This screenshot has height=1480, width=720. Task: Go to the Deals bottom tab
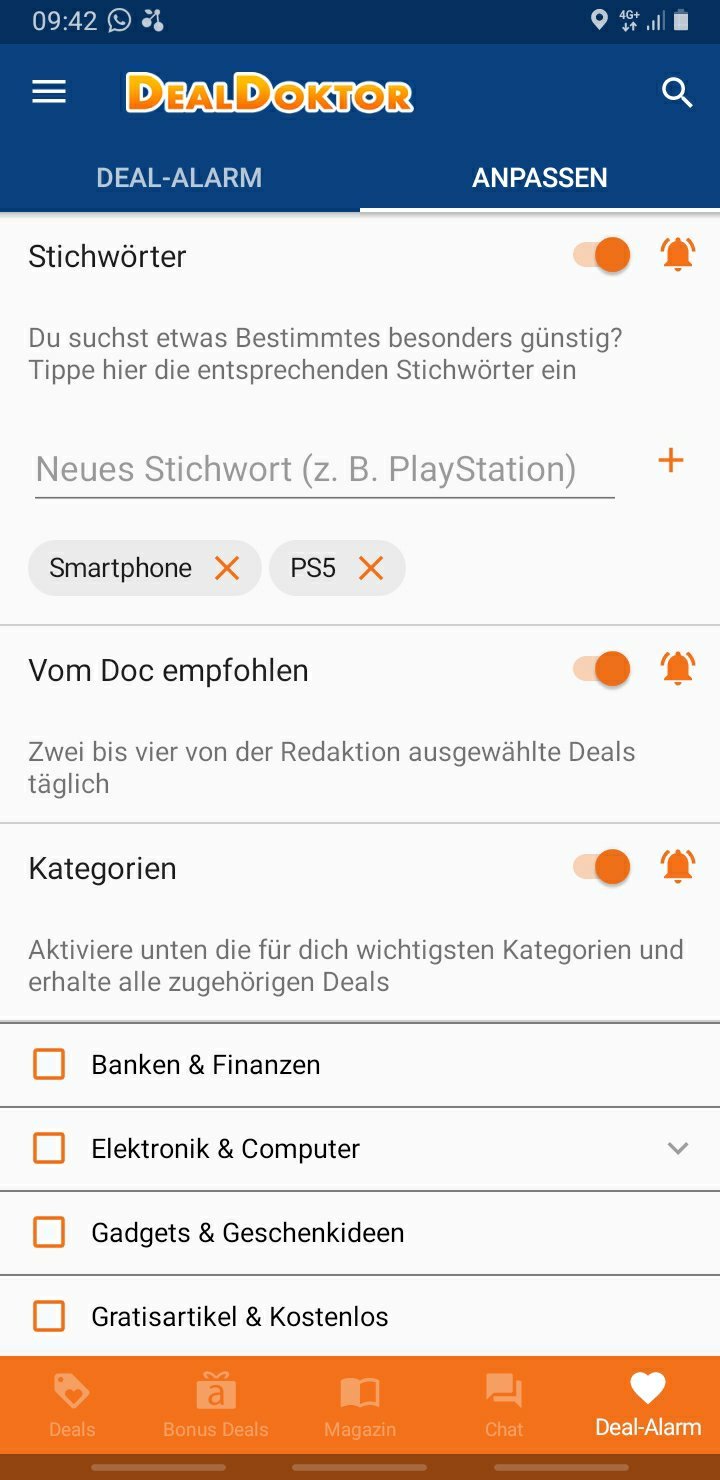[72, 1405]
